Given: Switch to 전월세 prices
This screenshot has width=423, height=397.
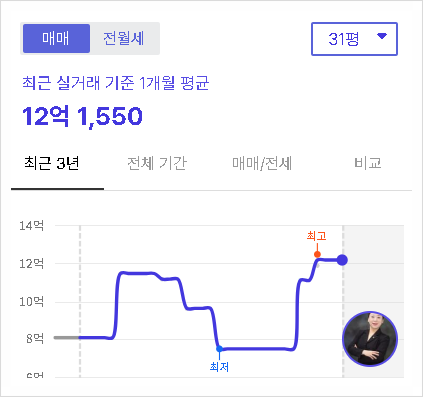Looking at the screenshot, I should click(x=124, y=38).
